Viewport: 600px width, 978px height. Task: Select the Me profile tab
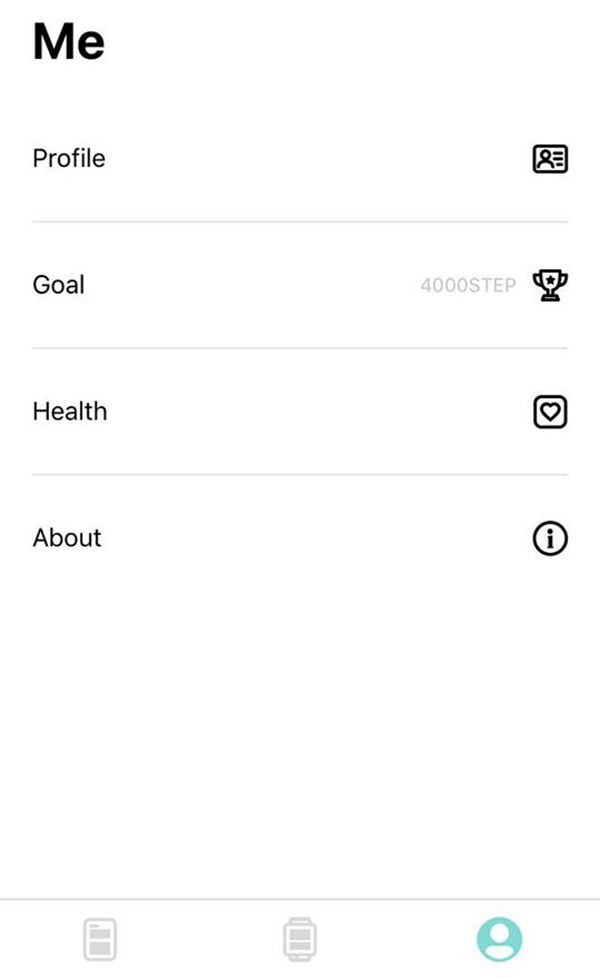click(499, 939)
